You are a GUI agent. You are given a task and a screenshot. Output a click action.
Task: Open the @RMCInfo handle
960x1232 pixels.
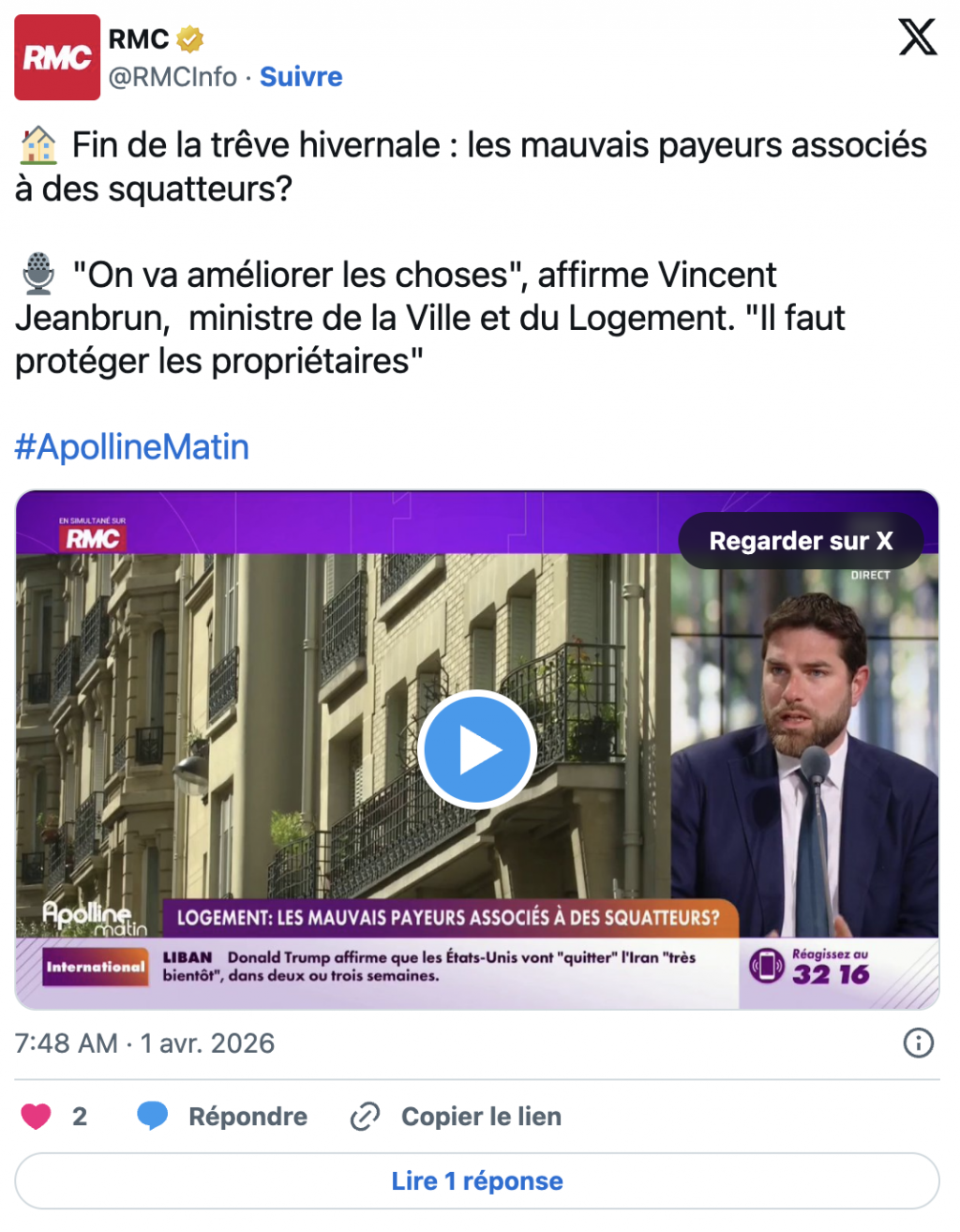(x=172, y=77)
